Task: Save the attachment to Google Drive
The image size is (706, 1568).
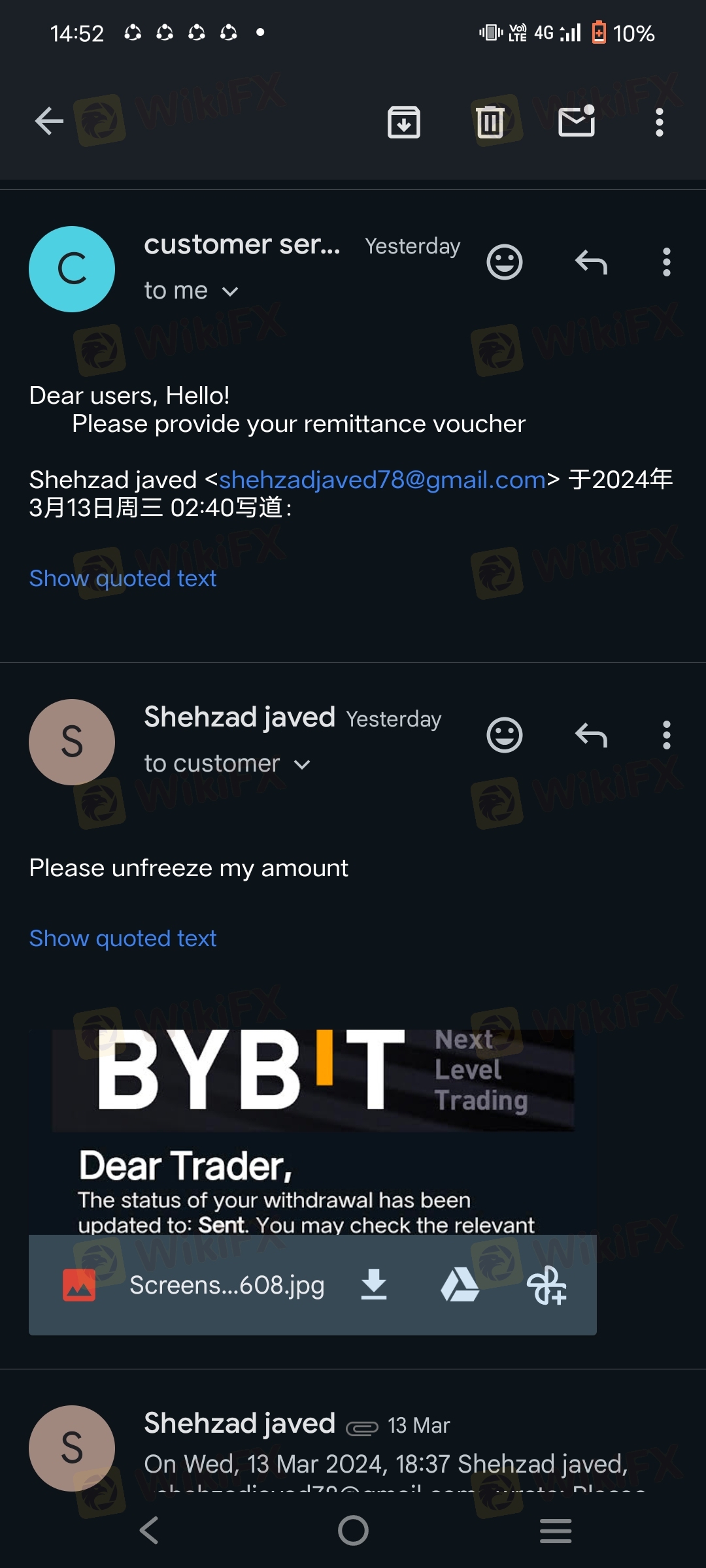Action: [460, 1284]
